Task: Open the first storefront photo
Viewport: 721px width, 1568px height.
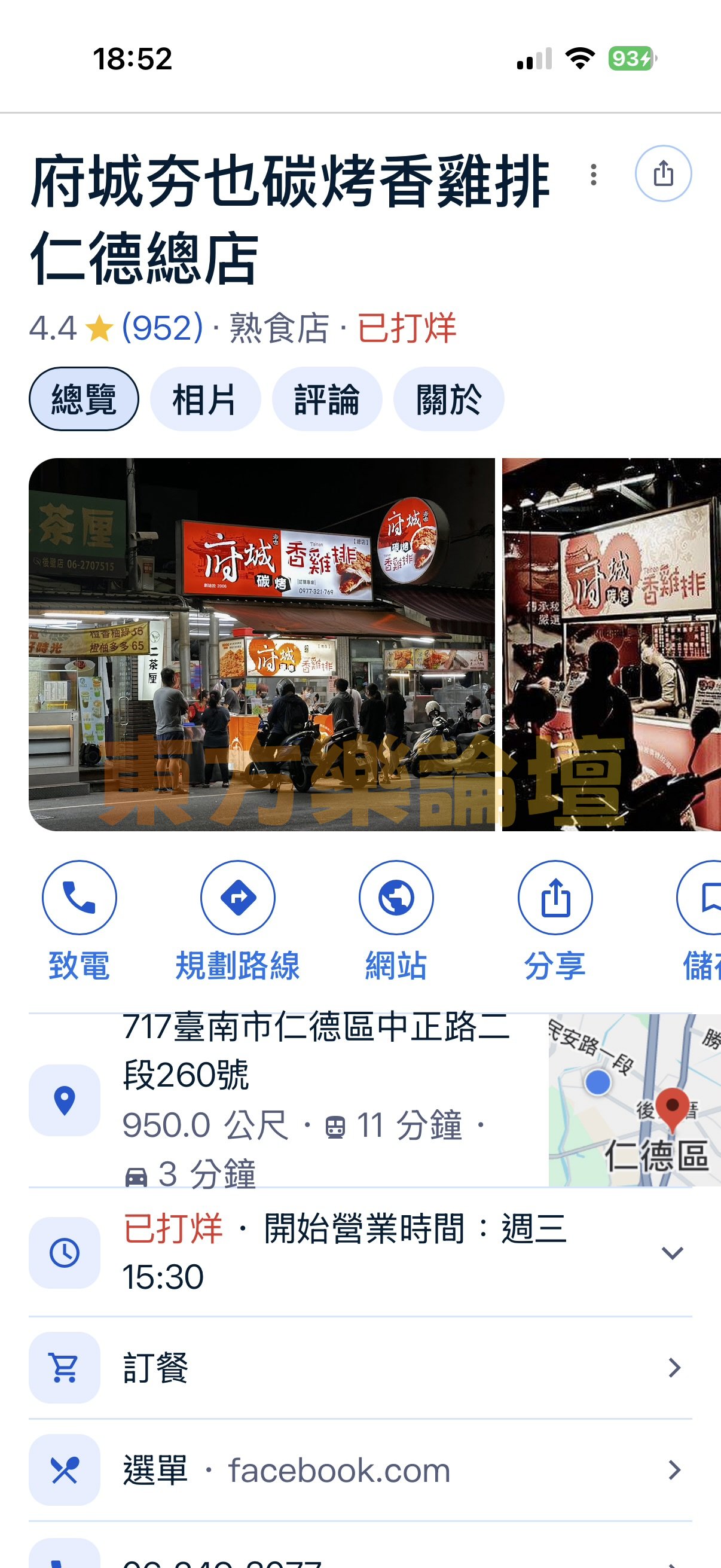Action: (x=262, y=644)
